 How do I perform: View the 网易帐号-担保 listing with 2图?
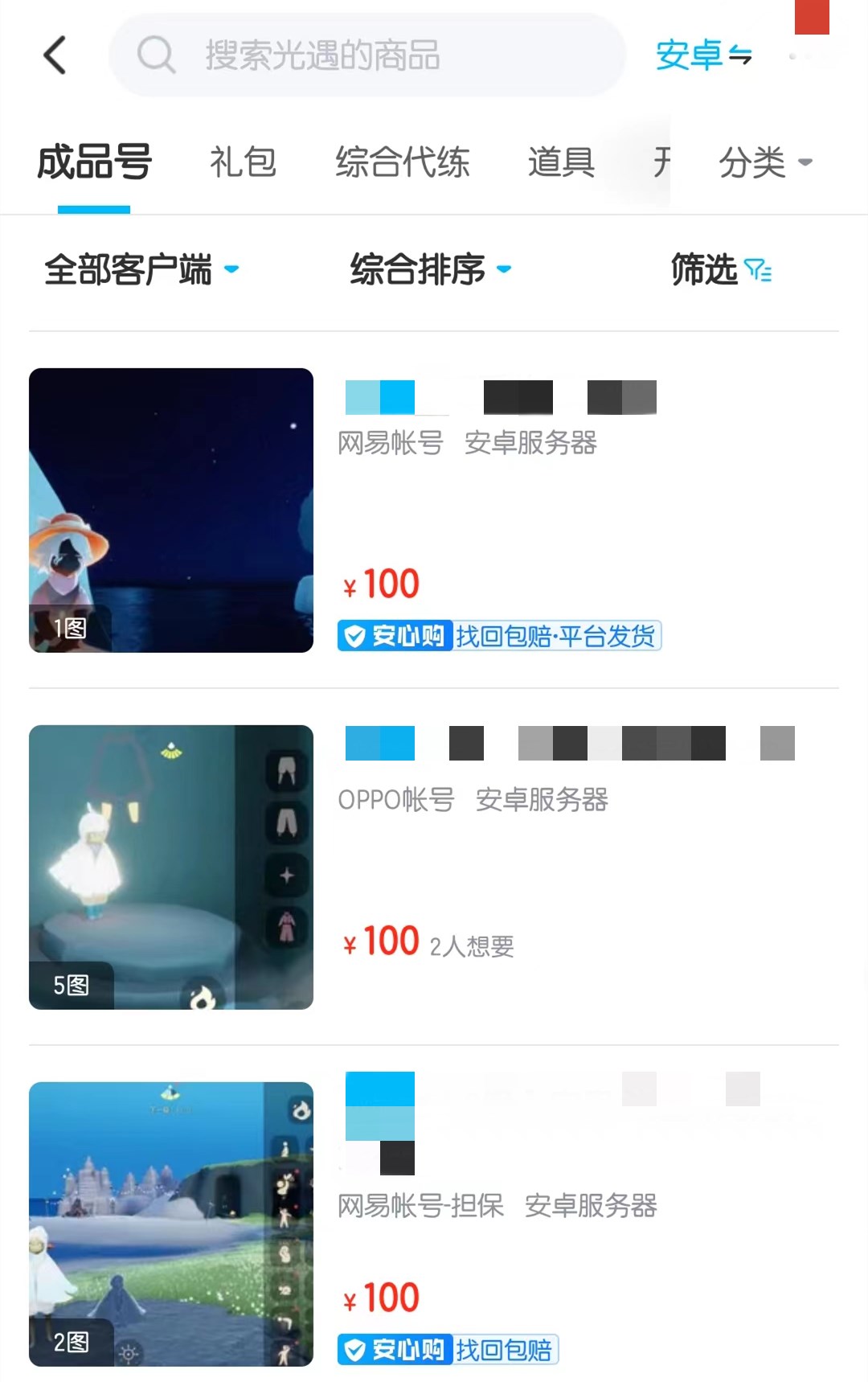[171, 1224]
